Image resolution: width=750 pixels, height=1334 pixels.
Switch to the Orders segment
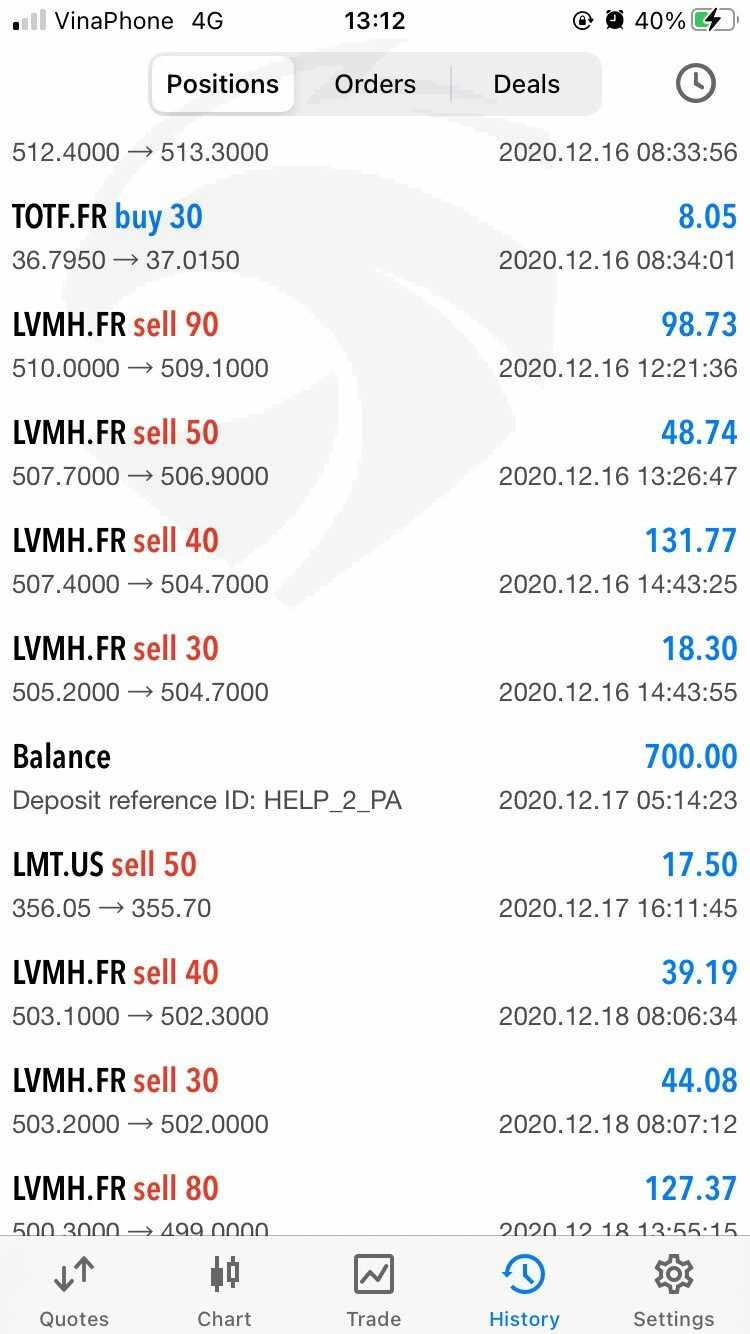375,84
